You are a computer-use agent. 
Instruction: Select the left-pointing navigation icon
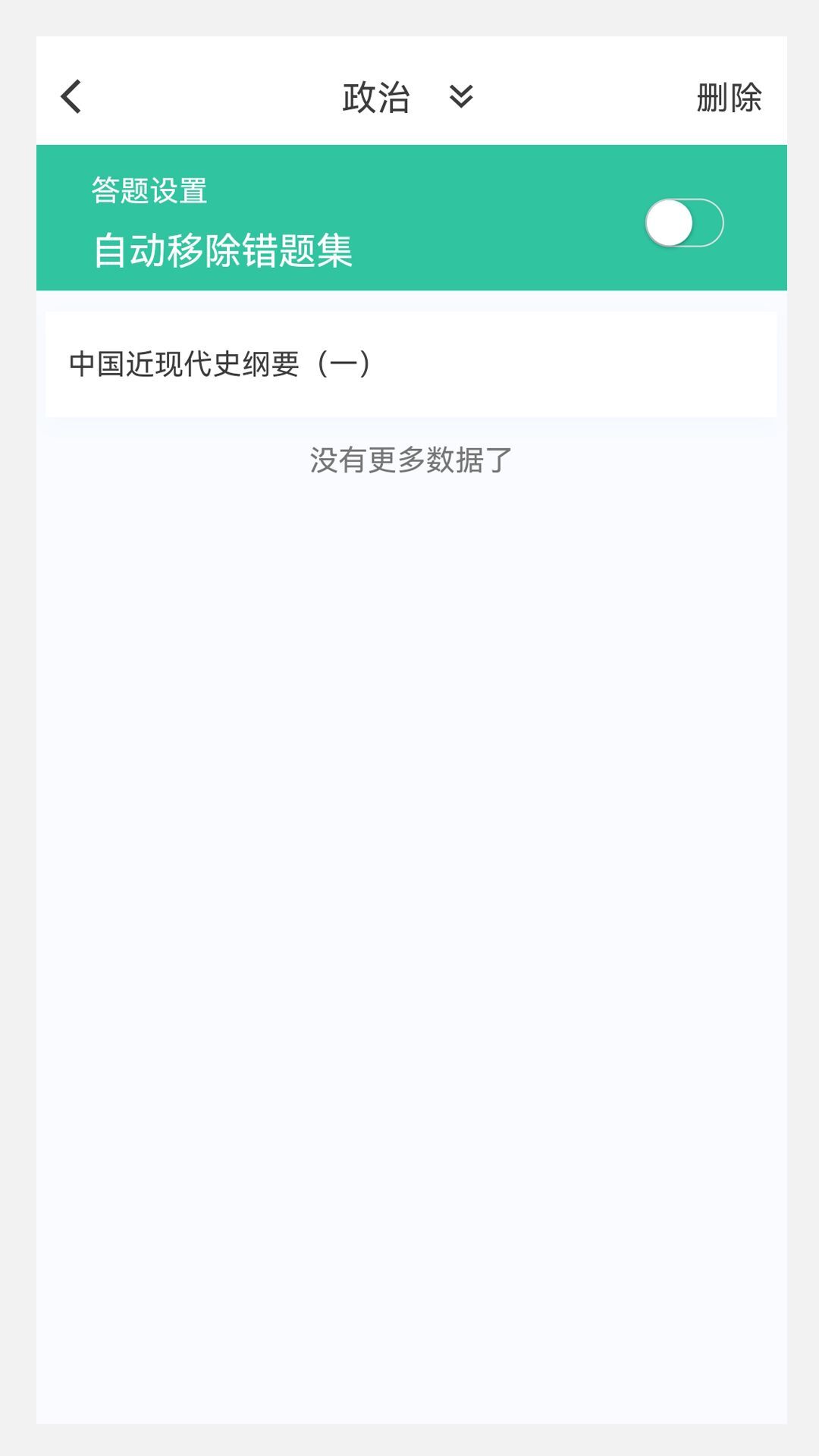pos(71,97)
